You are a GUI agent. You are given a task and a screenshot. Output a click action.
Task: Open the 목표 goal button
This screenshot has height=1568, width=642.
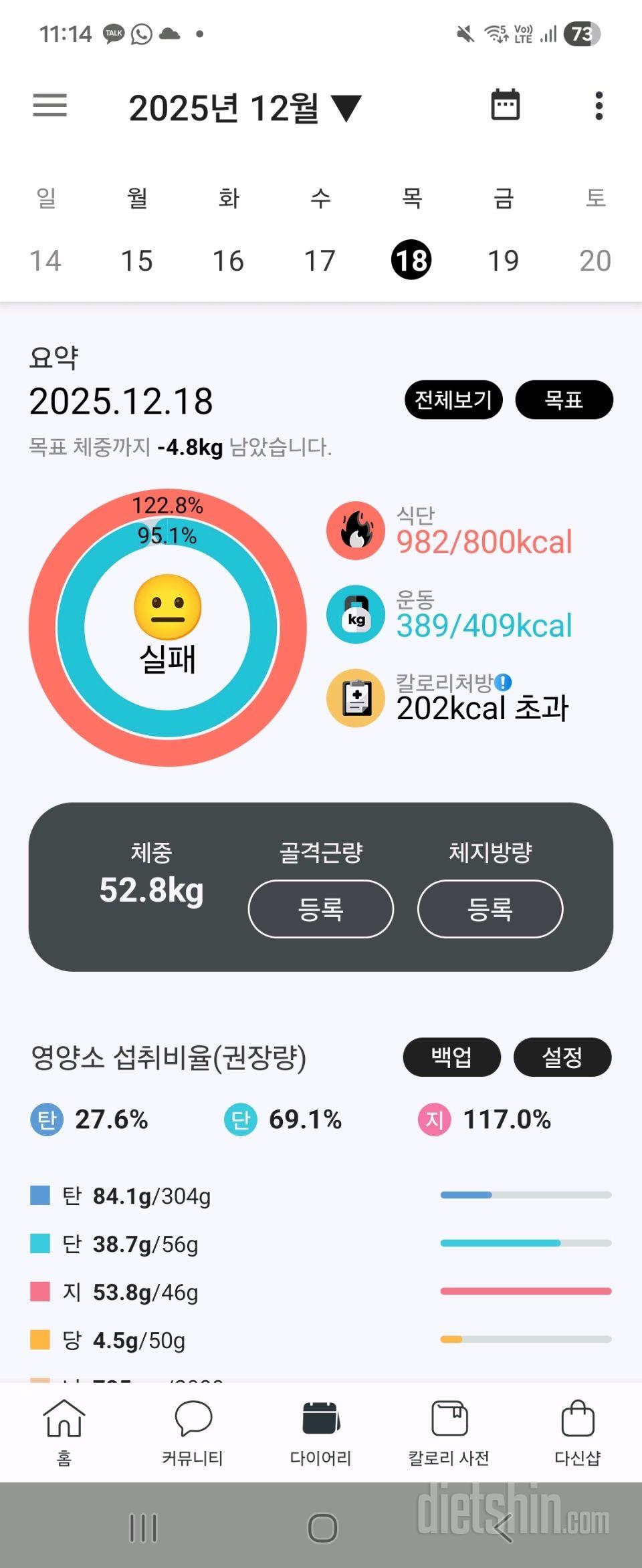565,400
